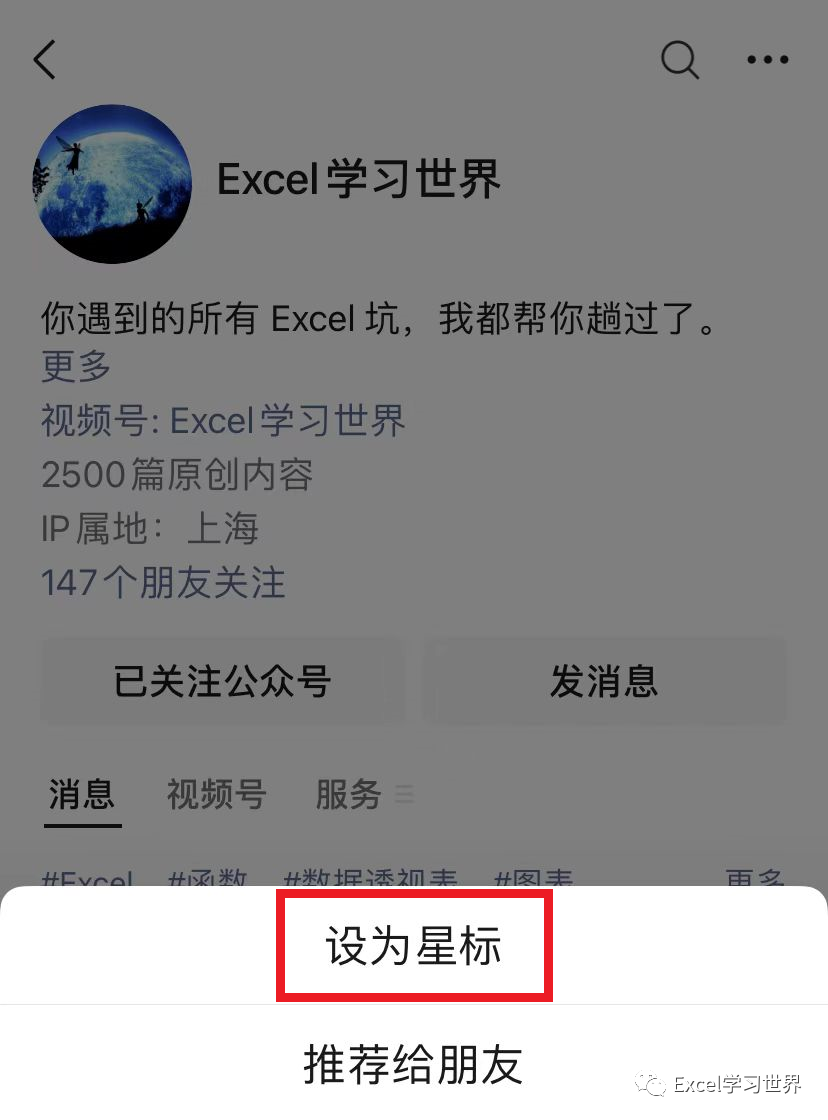Viewport: 828px width, 1120px height.
Task: Click the Excel学习世界 watermark logo
Action: click(723, 1085)
